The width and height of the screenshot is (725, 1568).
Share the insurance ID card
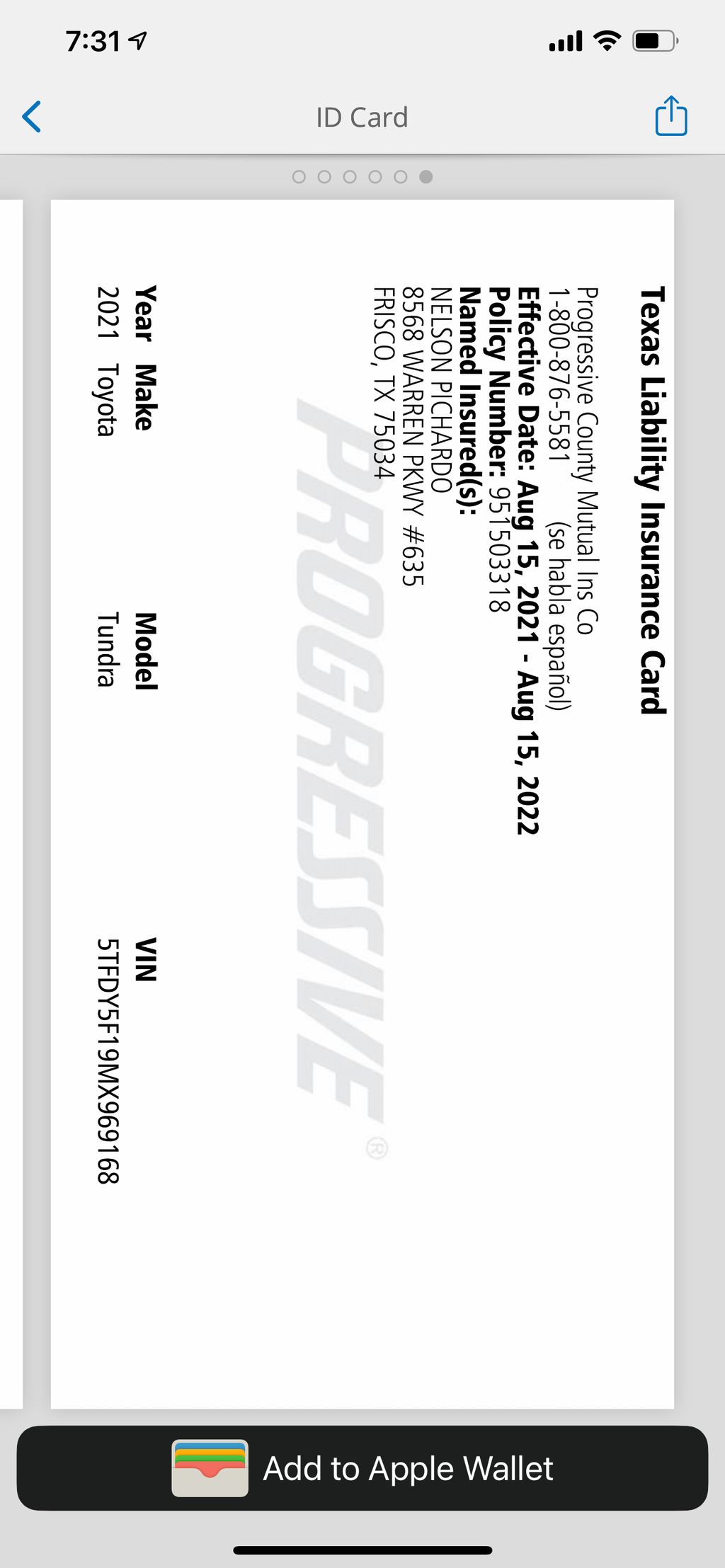[670, 116]
